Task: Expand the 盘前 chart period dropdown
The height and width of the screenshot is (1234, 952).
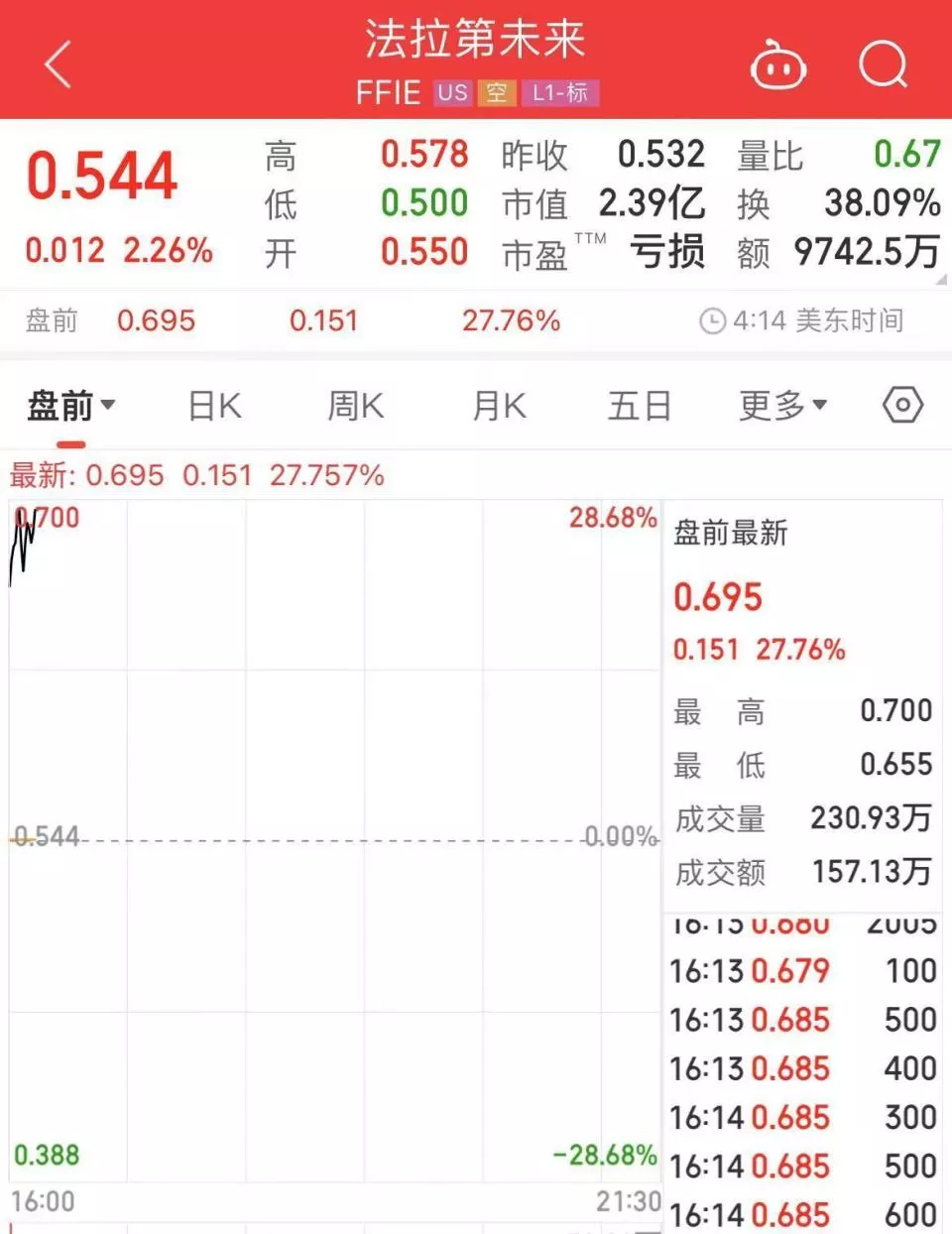Action: pyautogui.click(x=70, y=406)
